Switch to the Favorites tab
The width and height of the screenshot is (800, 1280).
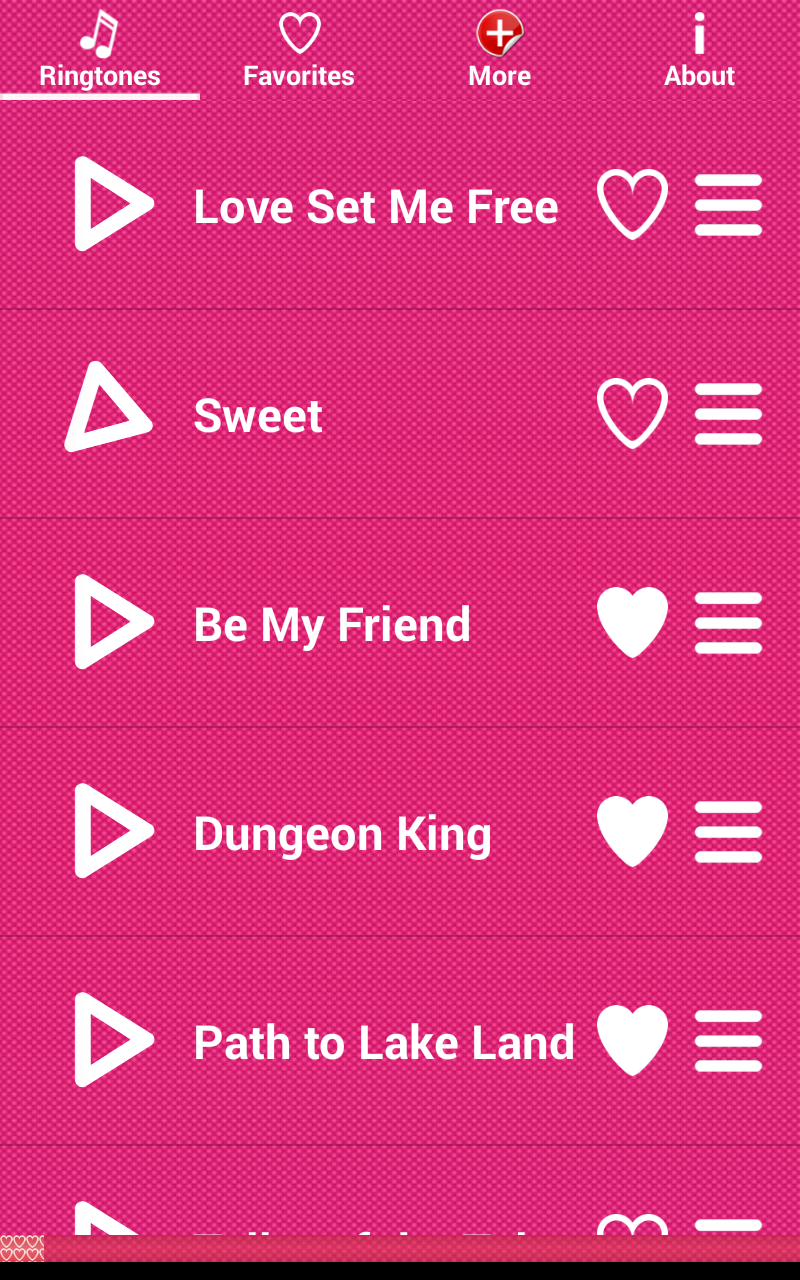pos(299,52)
